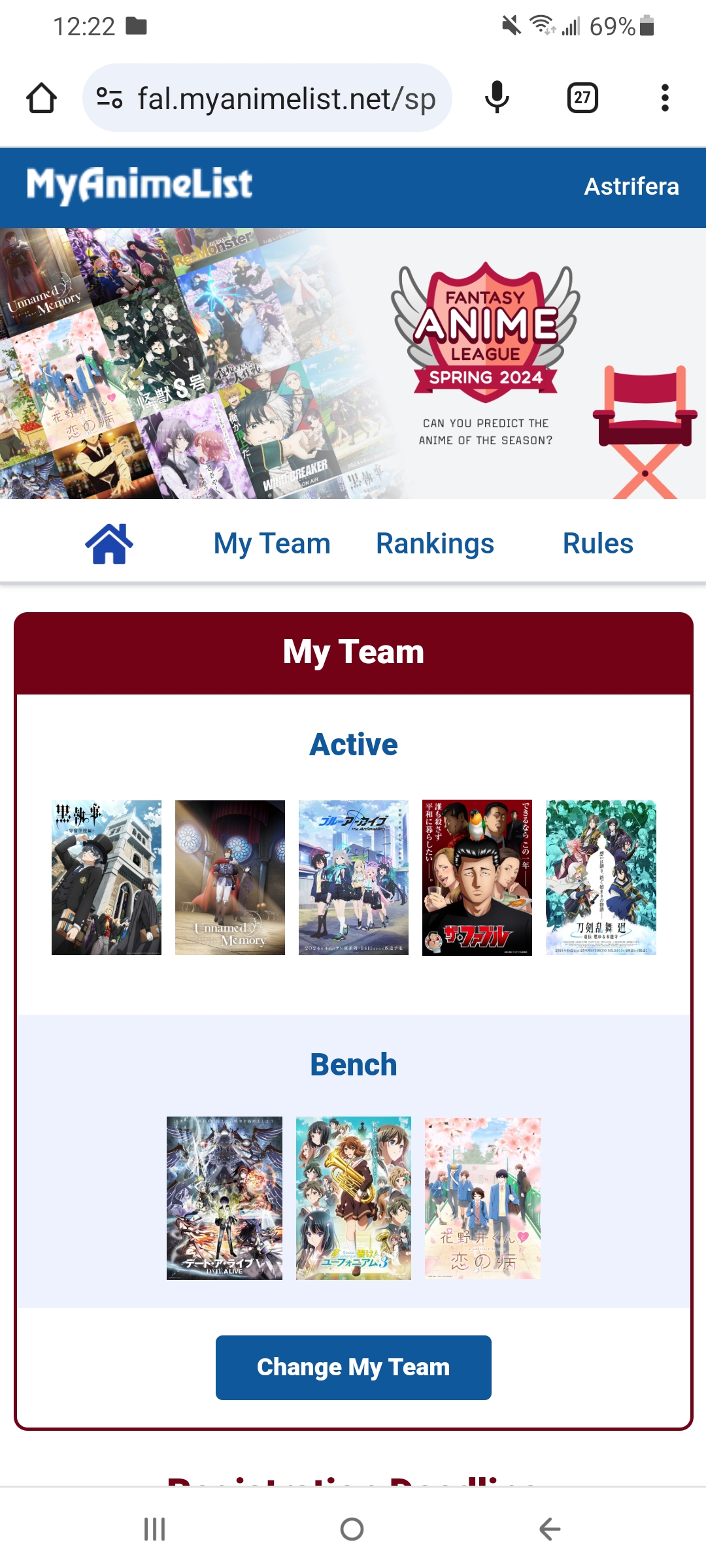Open Blue Archive poster in active team
Viewport: 706px width, 1568px height.
pos(354,877)
